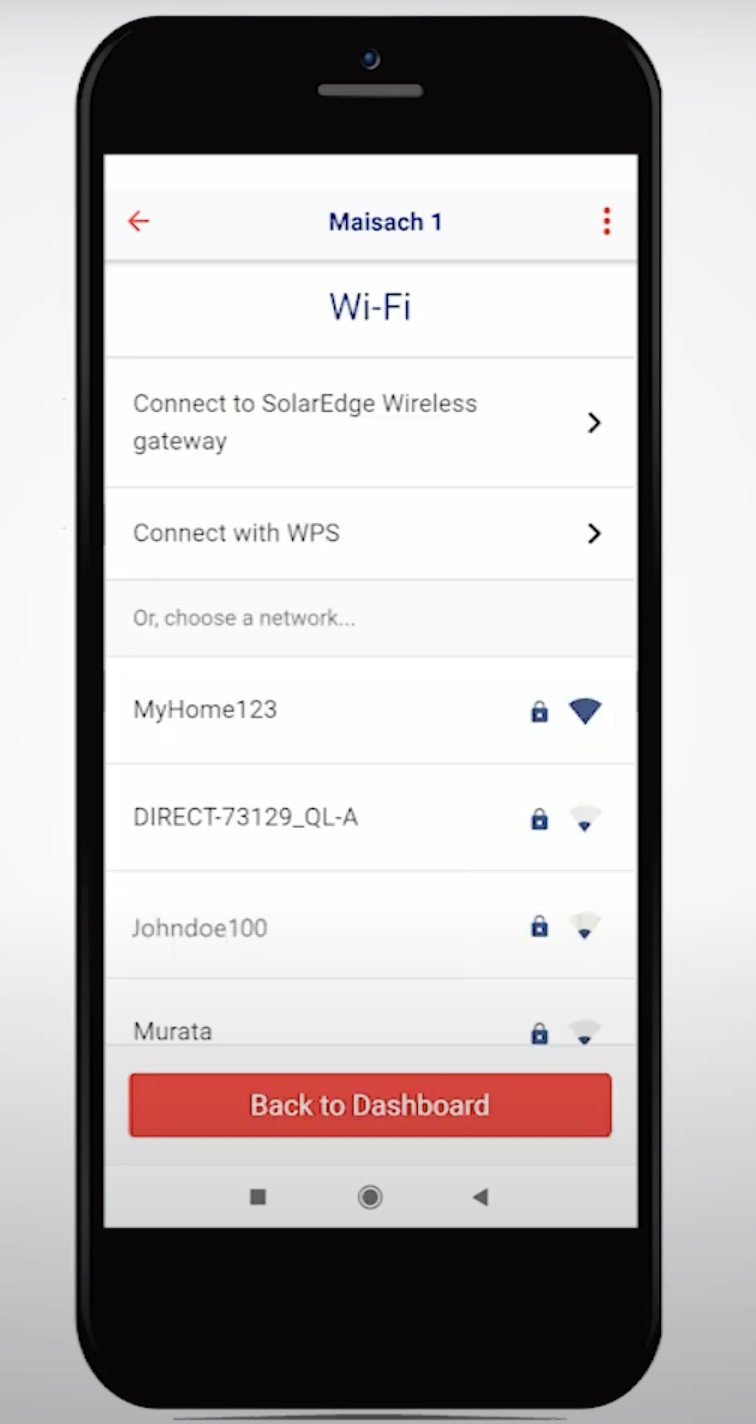This screenshot has width=756, height=1424.
Task: Pick the Murata network
Action: pyautogui.click(x=369, y=1028)
